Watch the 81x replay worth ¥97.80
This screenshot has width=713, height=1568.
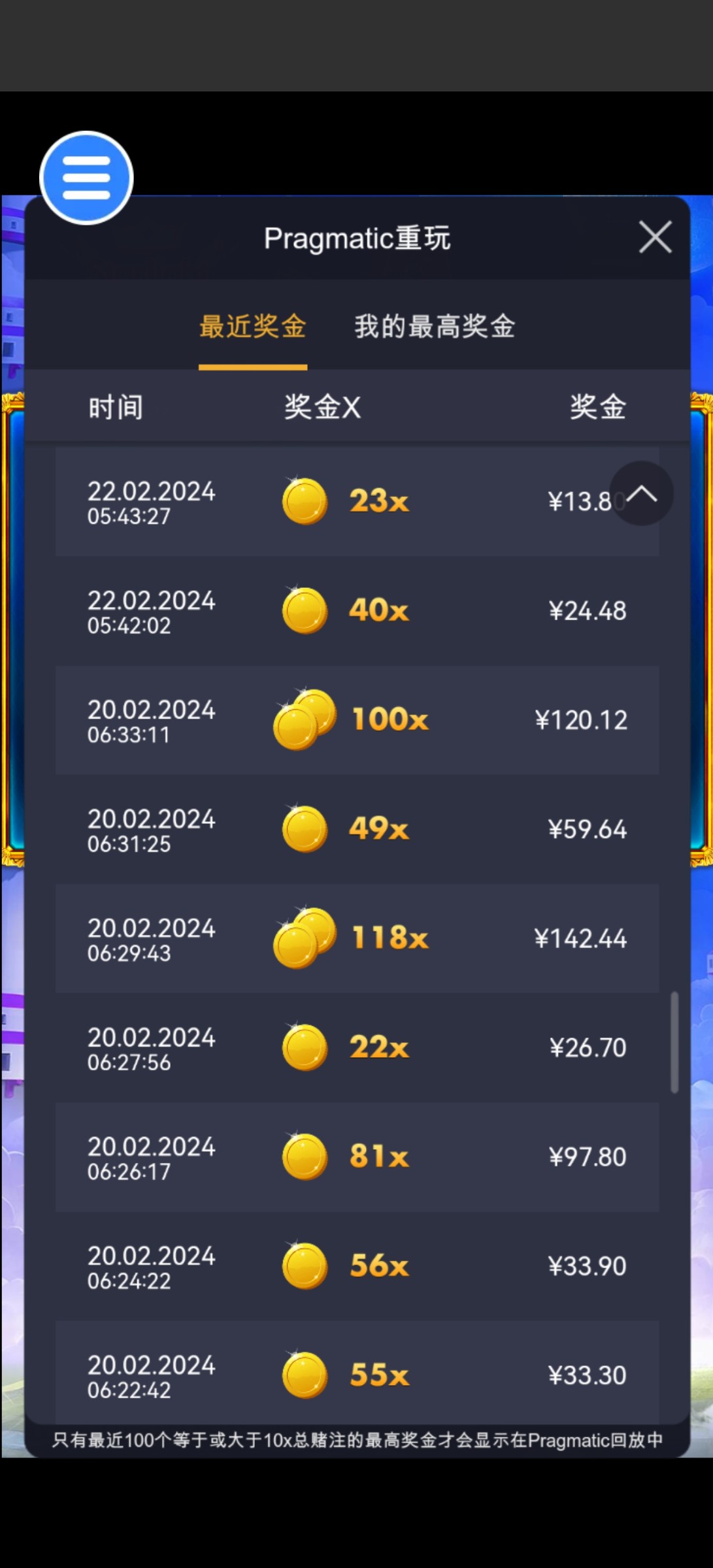tap(357, 1156)
